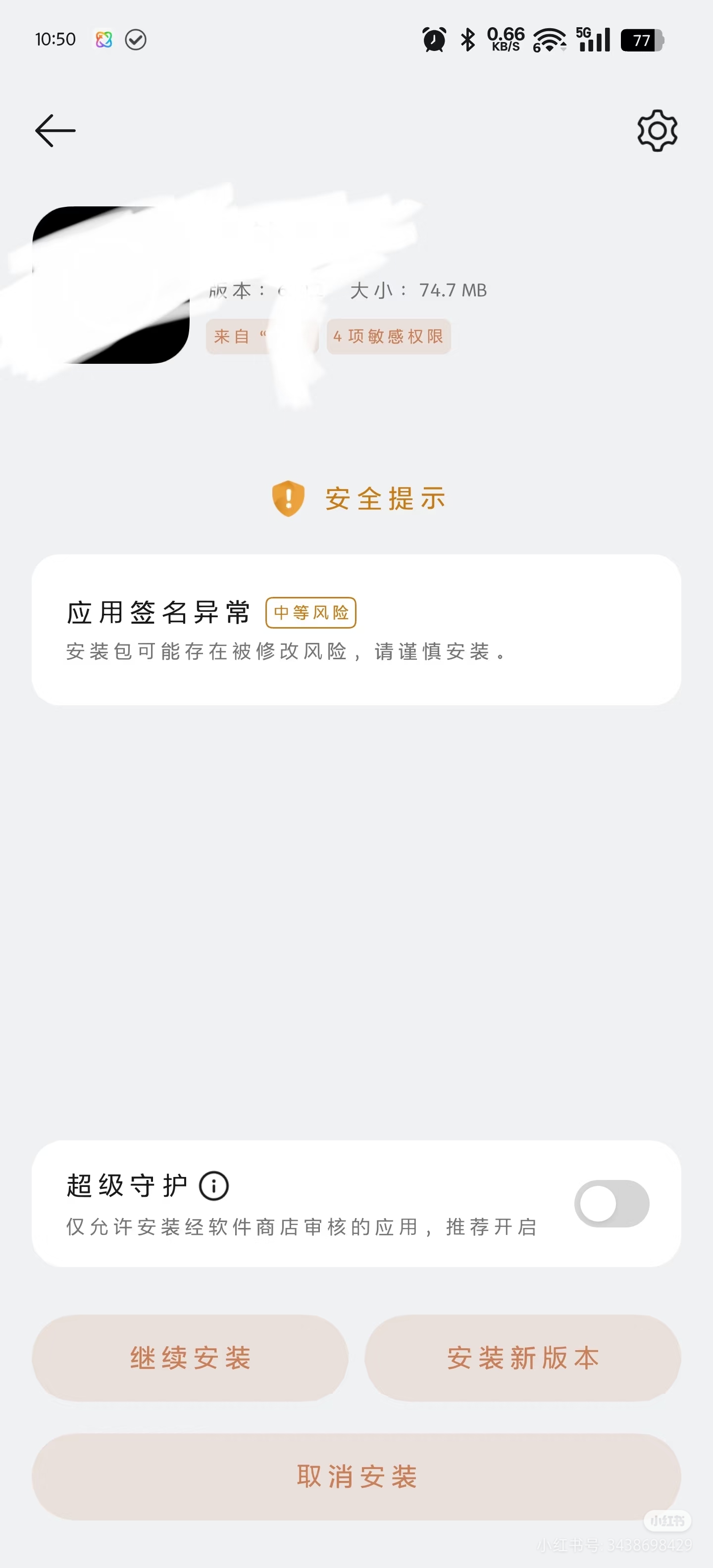Choose 安装新版本

[x=522, y=1358]
